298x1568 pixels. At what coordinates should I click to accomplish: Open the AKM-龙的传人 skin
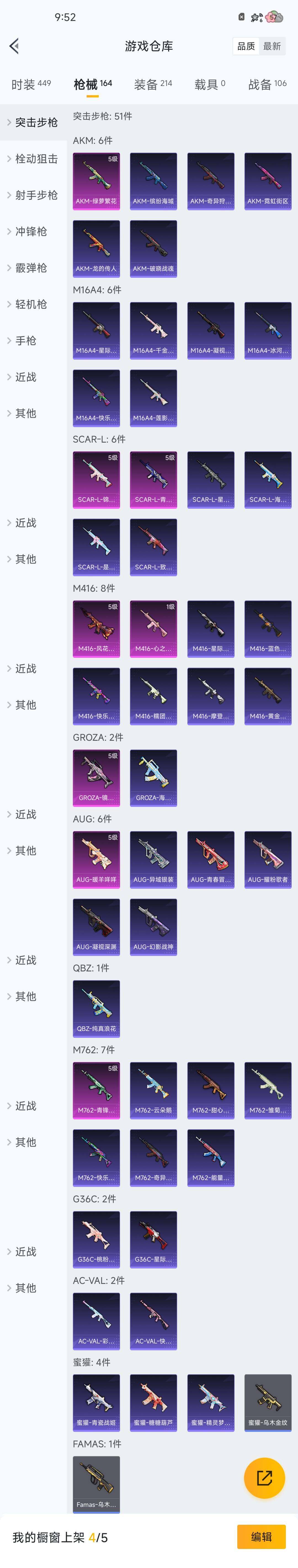[96, 248]
